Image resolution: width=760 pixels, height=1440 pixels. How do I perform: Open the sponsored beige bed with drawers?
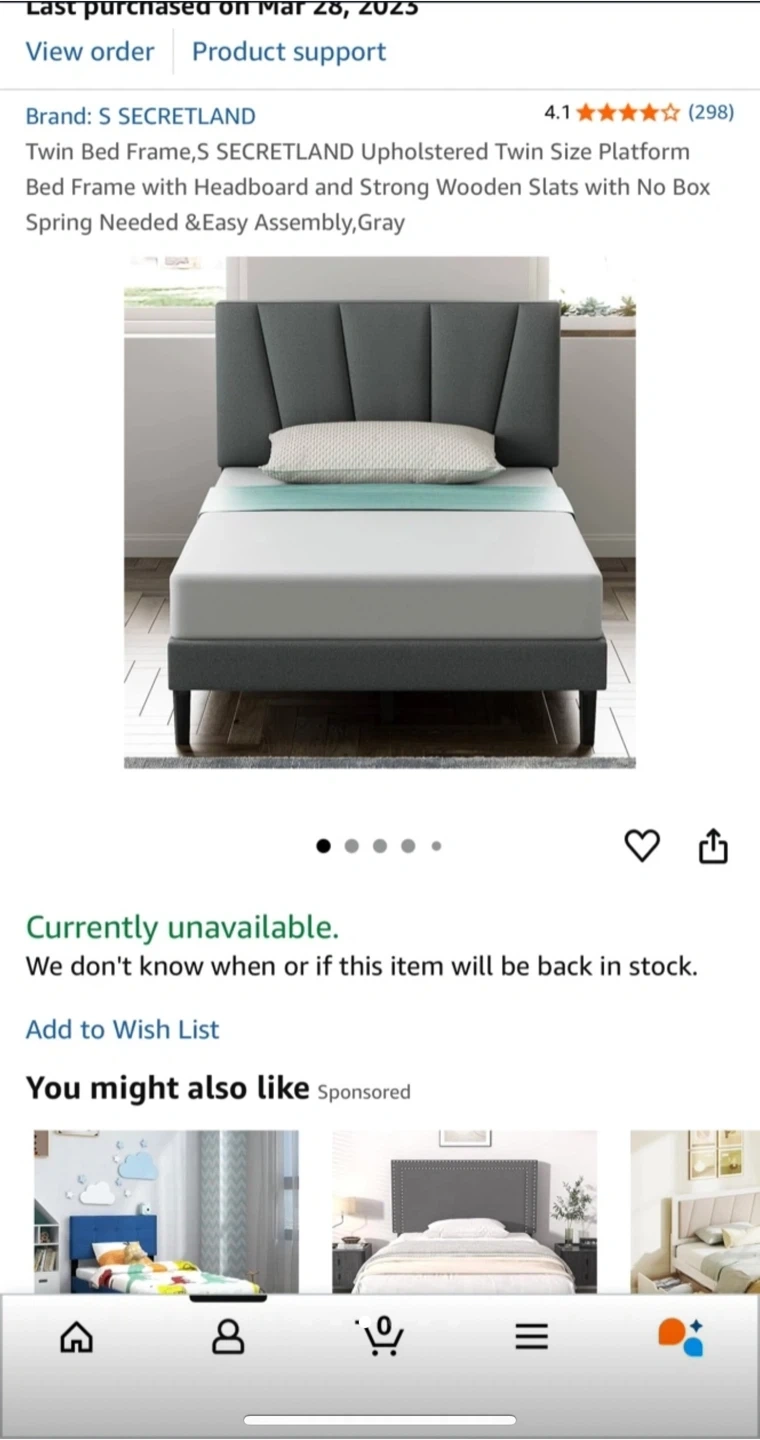coord(695,1211)
